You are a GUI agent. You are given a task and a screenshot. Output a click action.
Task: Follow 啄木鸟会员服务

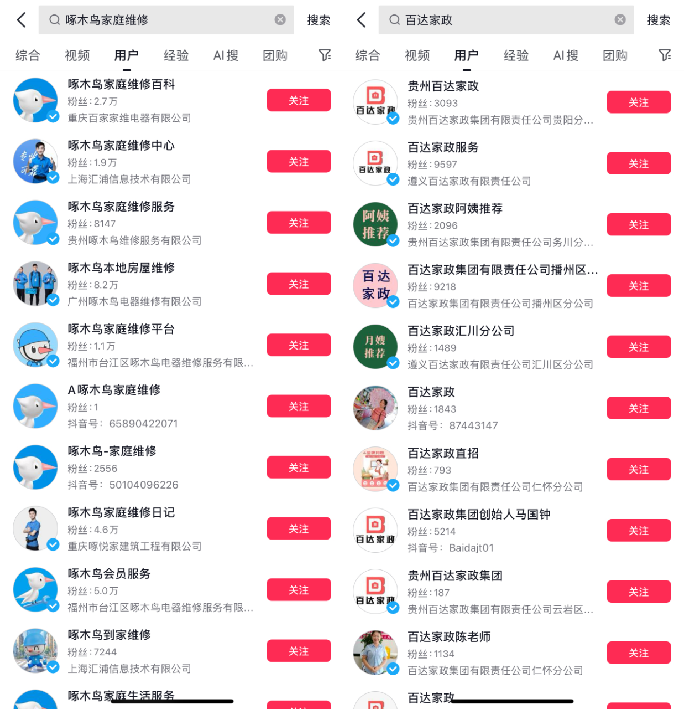pyautogui.click(x=298, y=590)
